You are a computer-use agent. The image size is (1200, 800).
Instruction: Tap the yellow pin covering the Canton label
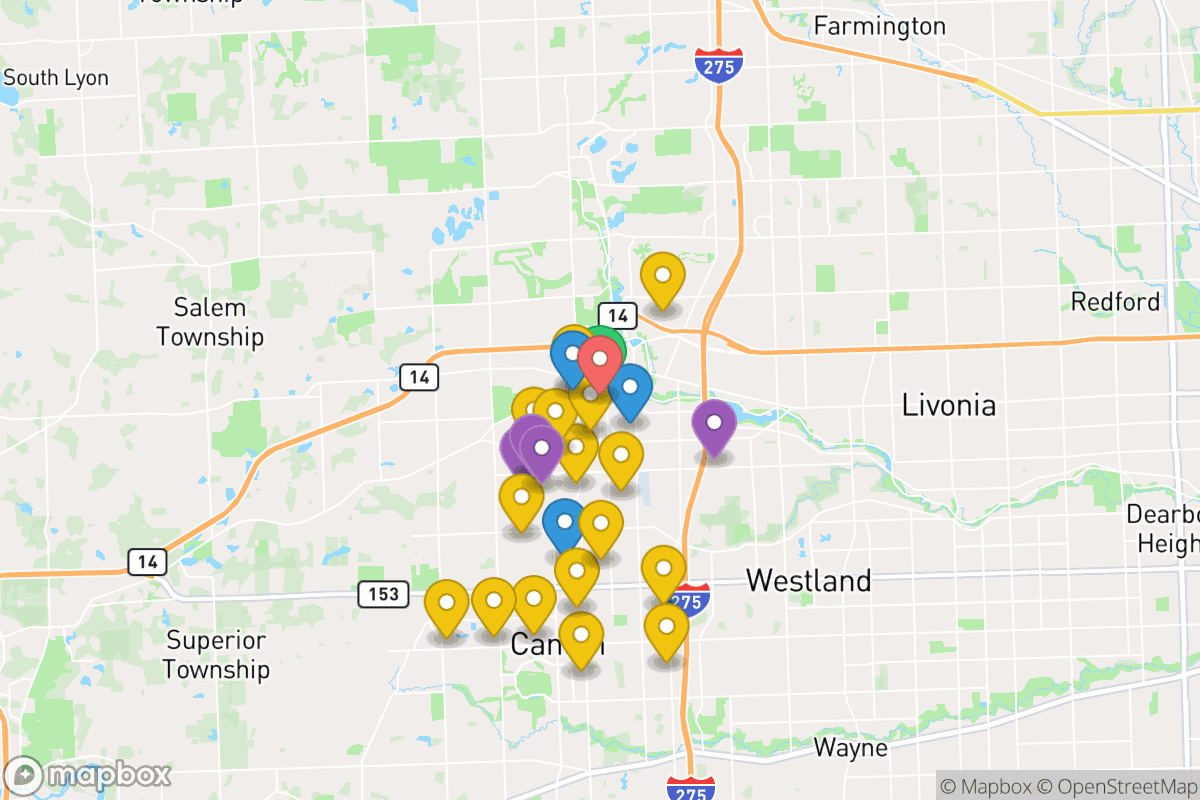(x=581, y=636)
